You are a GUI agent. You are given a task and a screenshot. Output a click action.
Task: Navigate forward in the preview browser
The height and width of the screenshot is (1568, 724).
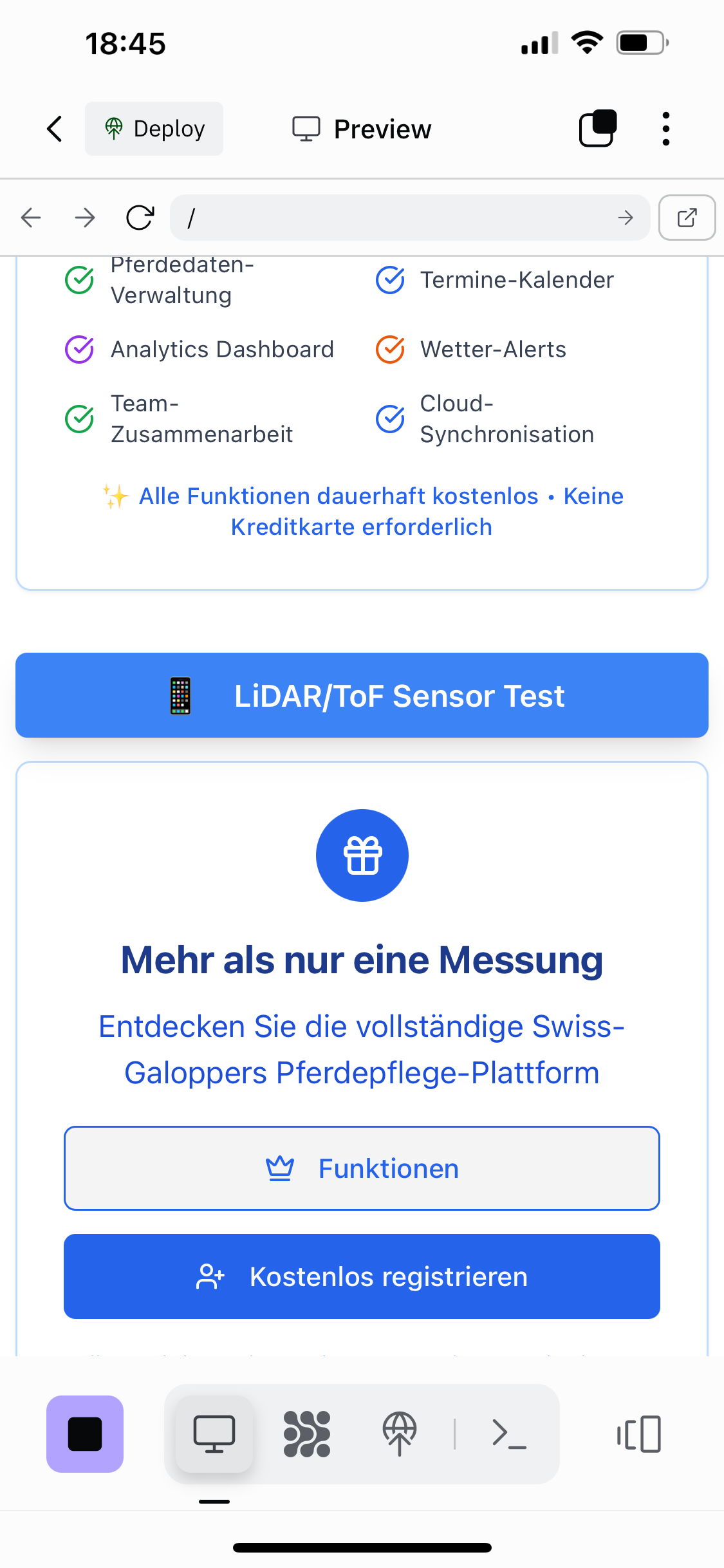point(85,218)
